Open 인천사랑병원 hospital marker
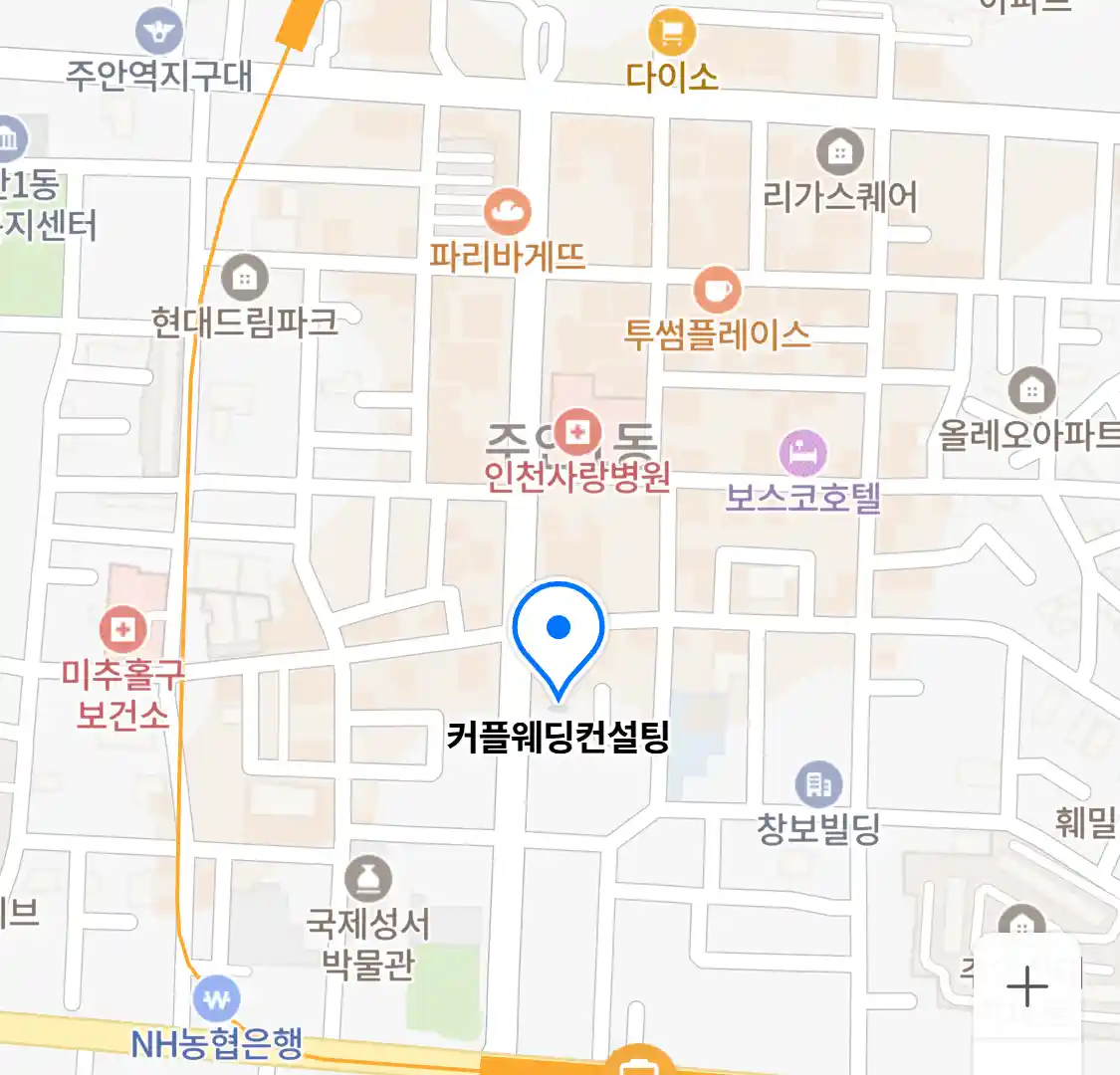1120x1075 pixels. [x=577, y=434]
